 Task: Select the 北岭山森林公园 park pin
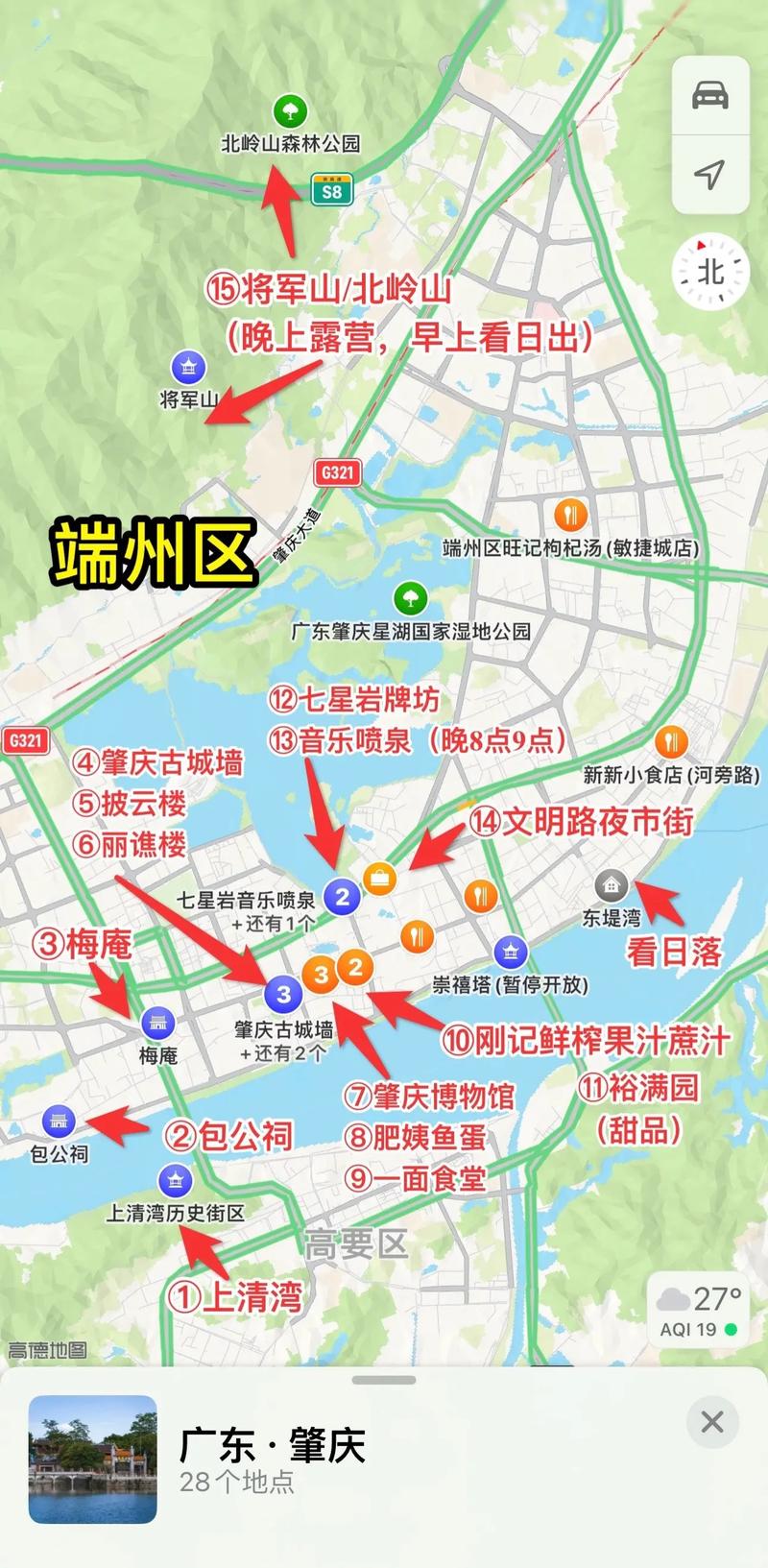287,110
